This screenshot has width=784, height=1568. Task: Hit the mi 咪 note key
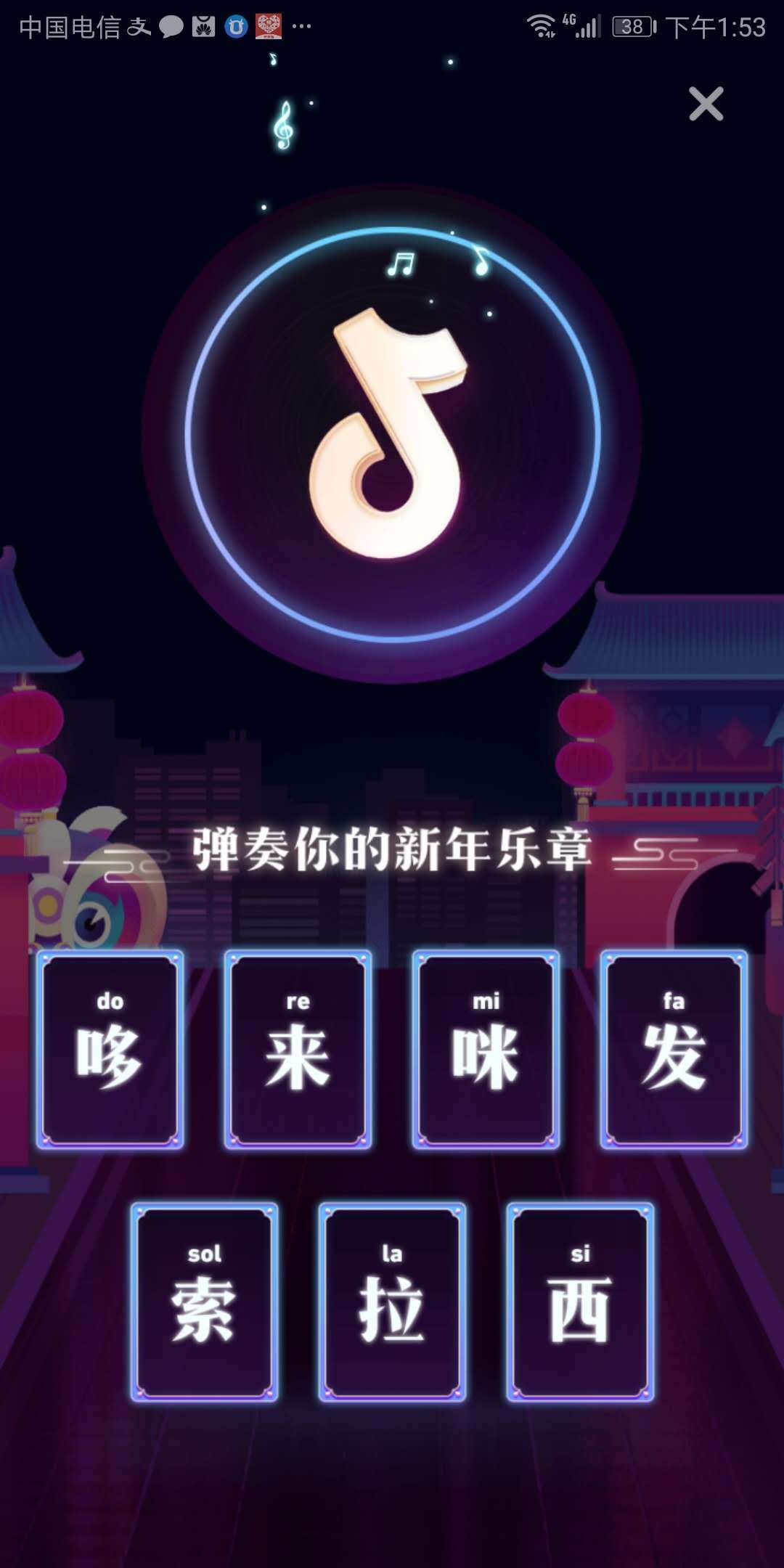(x=486, y=1050)
